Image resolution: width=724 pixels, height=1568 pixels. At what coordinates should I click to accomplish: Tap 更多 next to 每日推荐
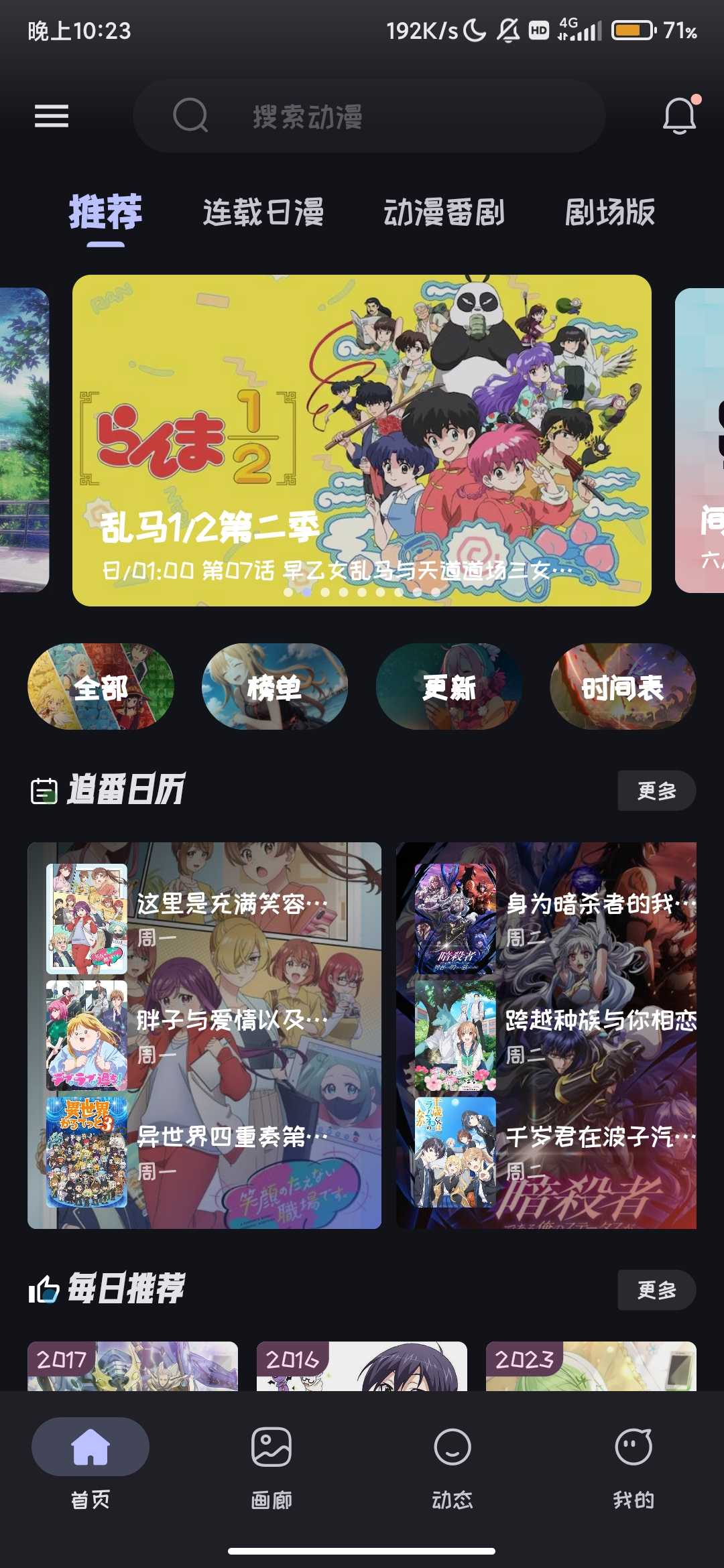tap(656, 1290)
